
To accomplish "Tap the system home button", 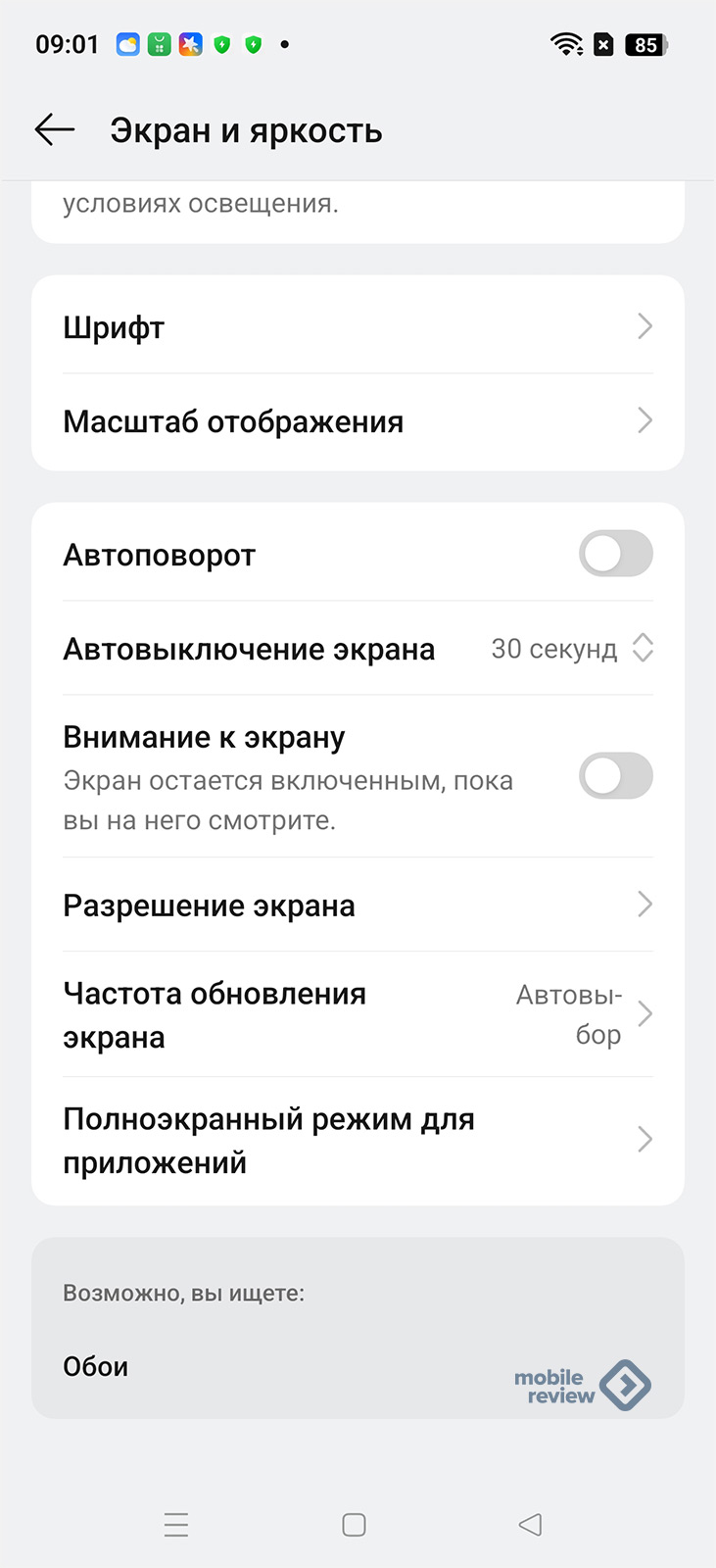I will [x=354, y=1524].
